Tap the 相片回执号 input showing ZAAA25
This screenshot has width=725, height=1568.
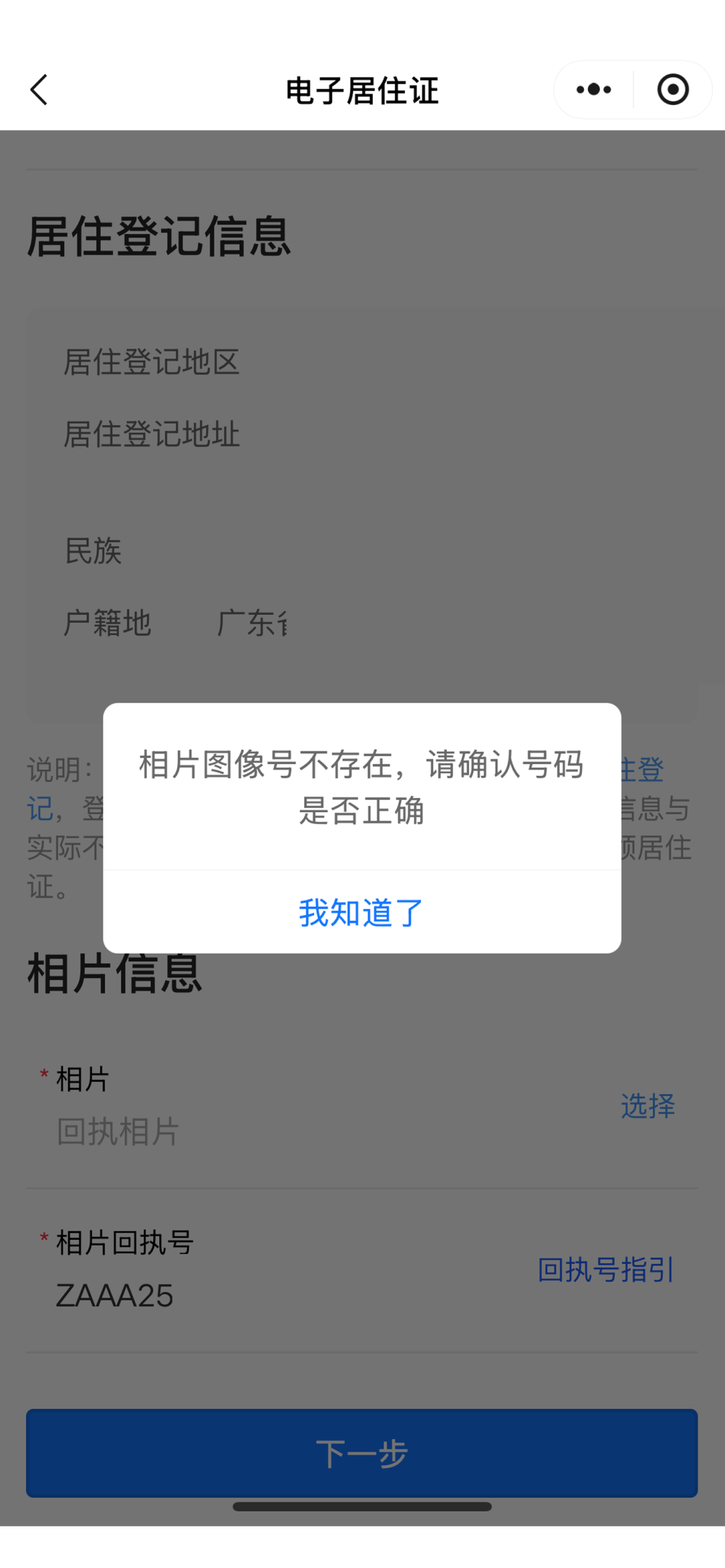116,1295
